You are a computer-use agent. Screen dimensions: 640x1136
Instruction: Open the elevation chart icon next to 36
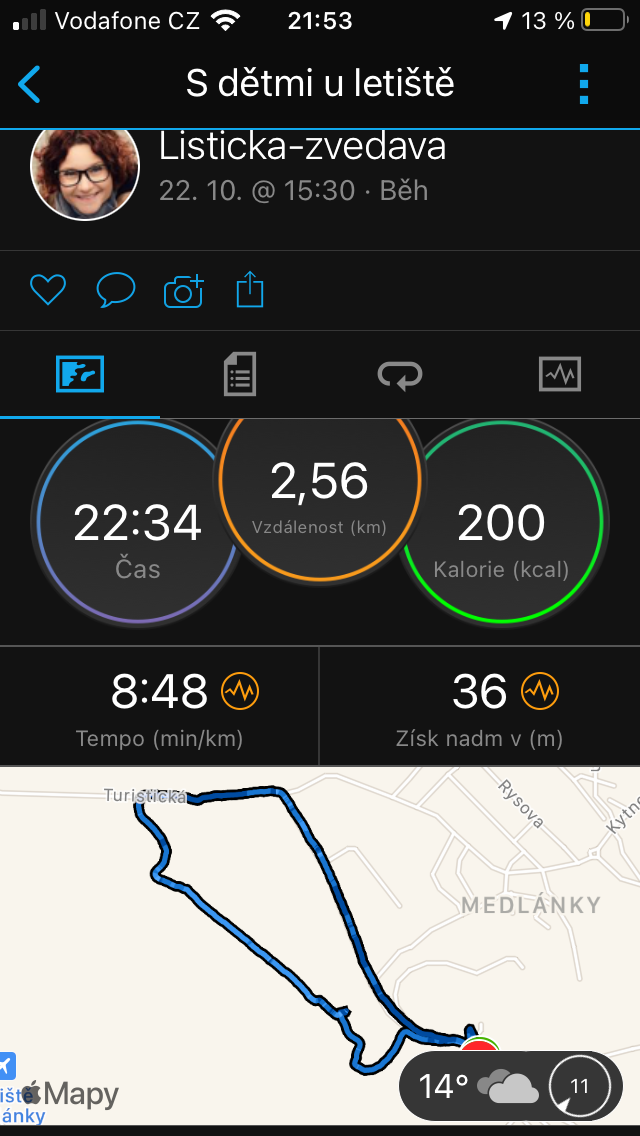(x=540, y=690)
